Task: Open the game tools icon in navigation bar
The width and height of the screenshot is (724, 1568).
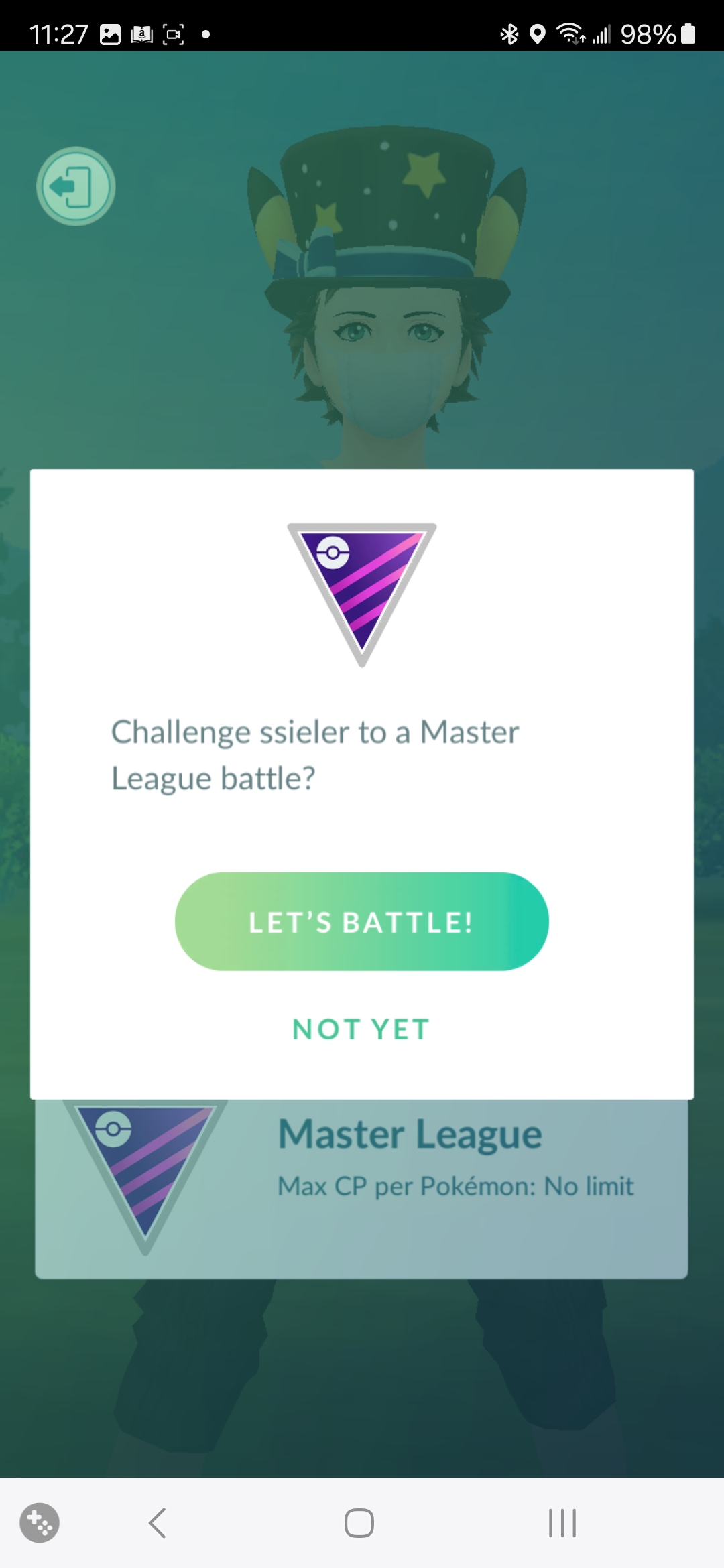Action: click(40, 1522)
